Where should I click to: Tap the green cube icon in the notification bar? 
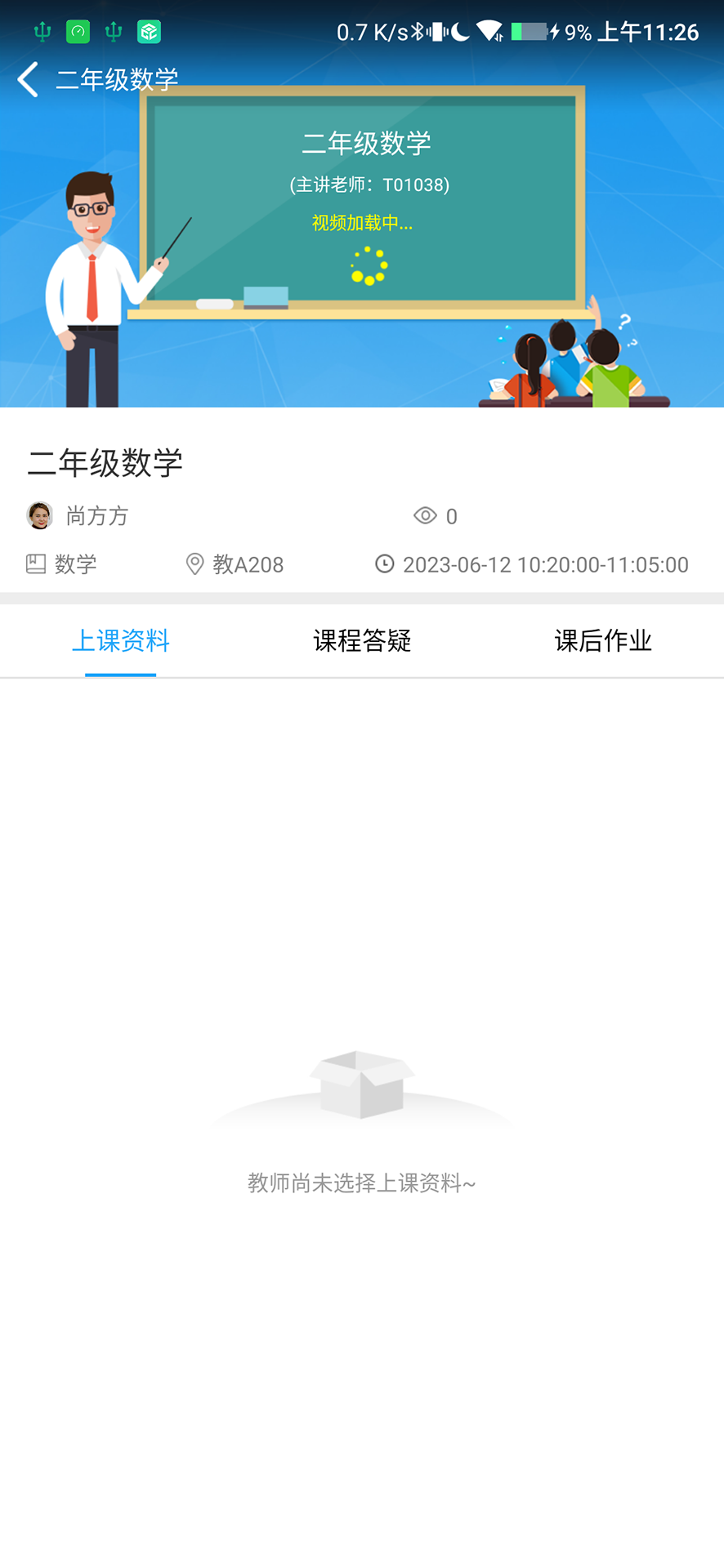pos(149,31)
